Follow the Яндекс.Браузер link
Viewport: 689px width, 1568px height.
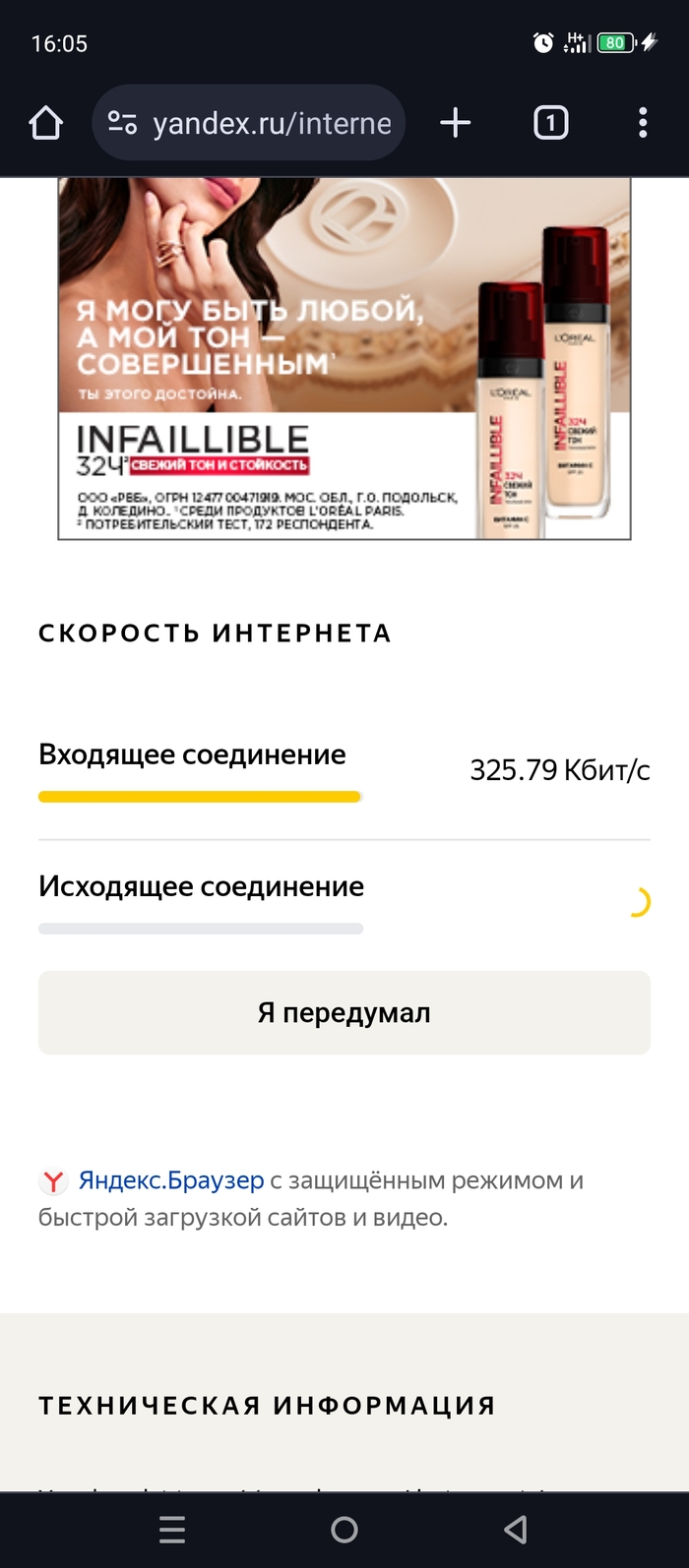[x=171, y=1180]
